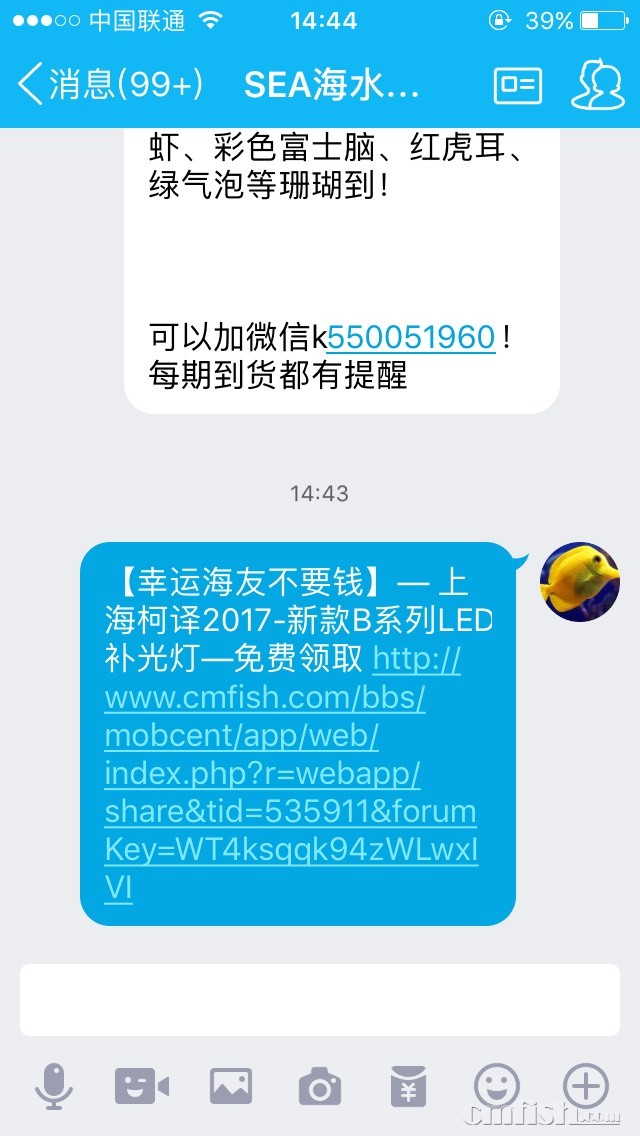
Task: Open the group members profile icon
Action: click(597, 85)
